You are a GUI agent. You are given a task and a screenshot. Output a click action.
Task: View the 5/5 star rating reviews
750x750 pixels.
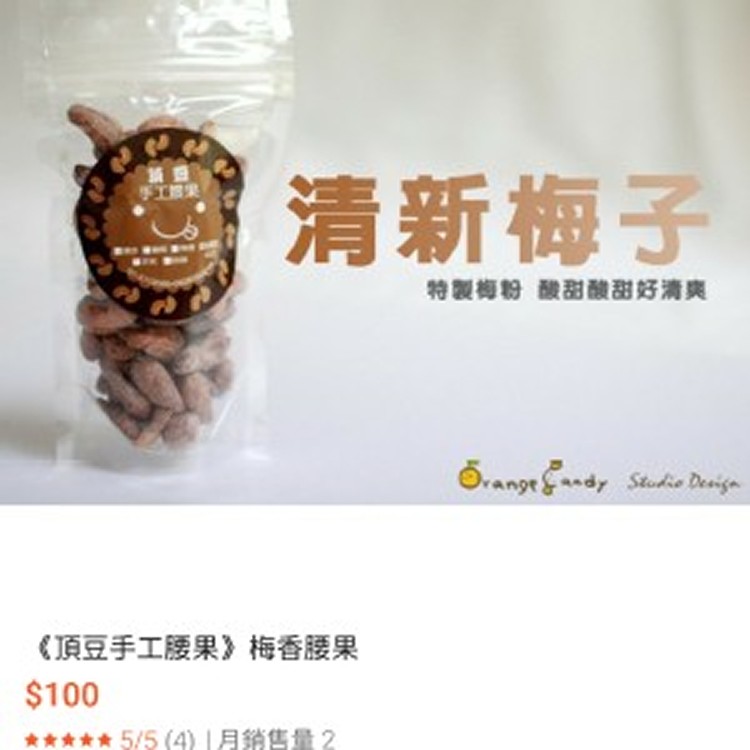pos(110,740)
